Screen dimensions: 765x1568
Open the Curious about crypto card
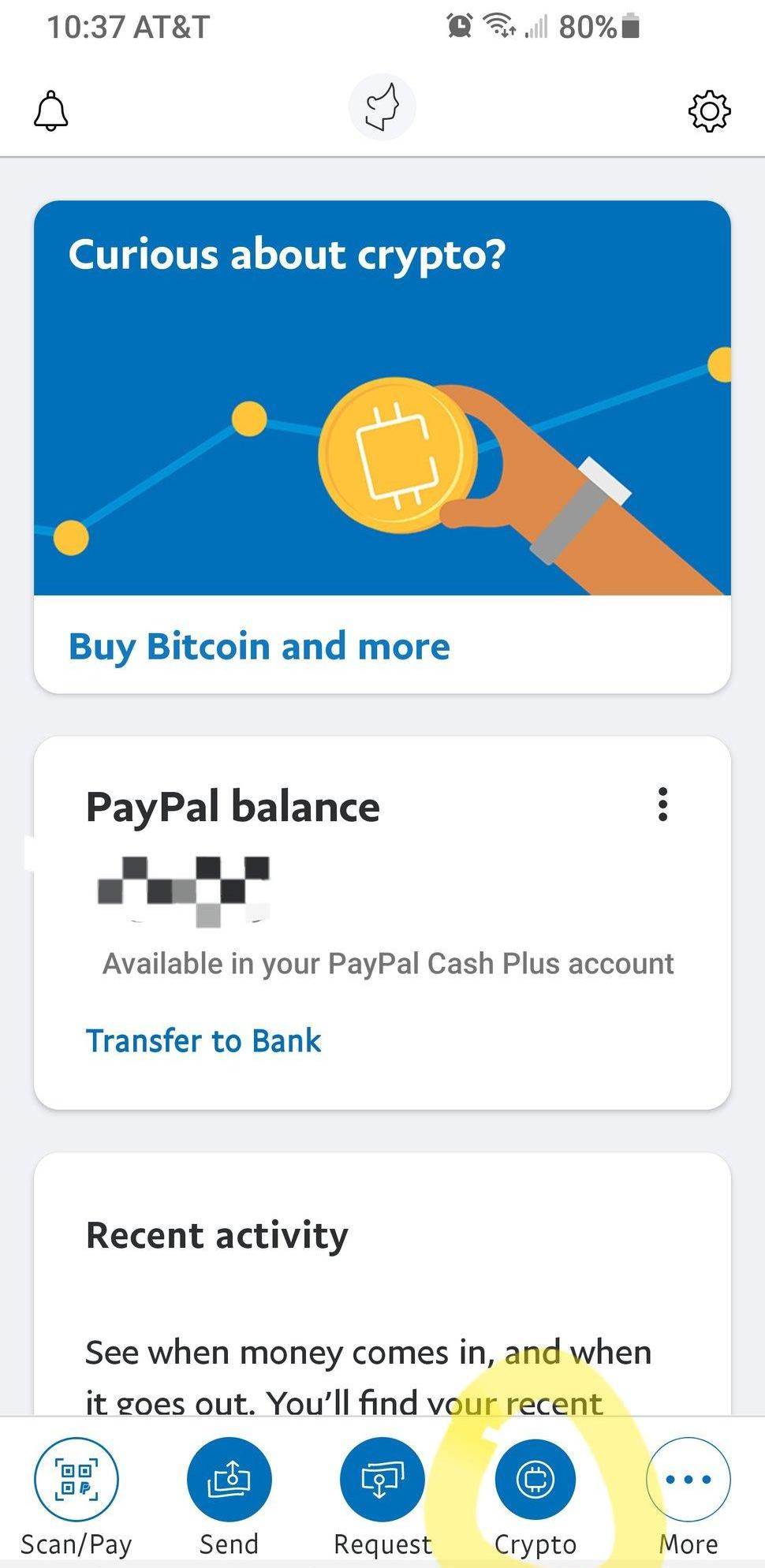(382, 398)
